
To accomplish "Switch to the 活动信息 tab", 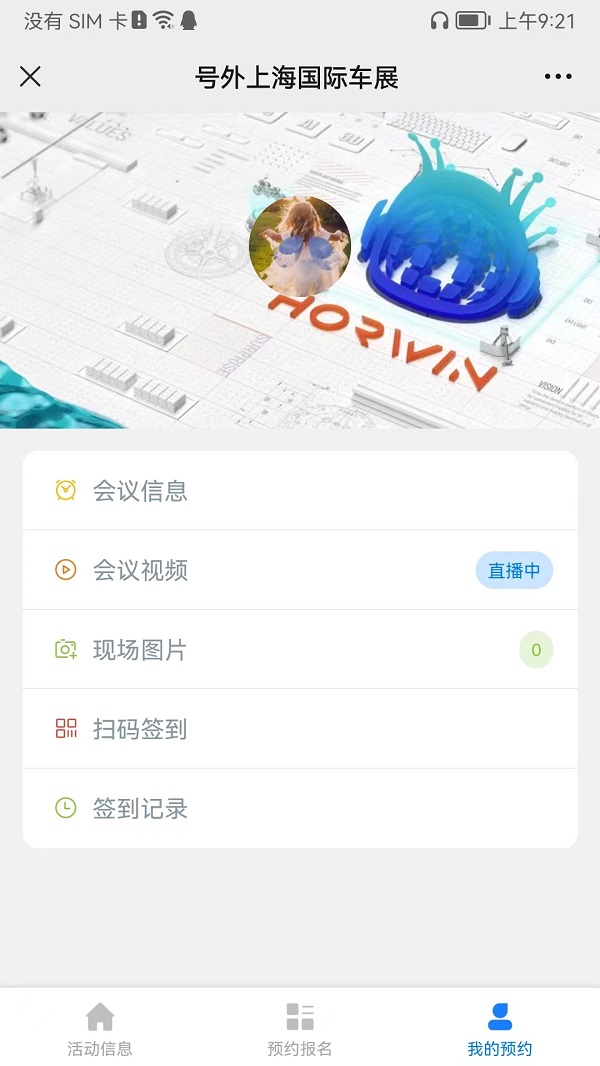I will pyautogui.click(x=100, y=1028).
